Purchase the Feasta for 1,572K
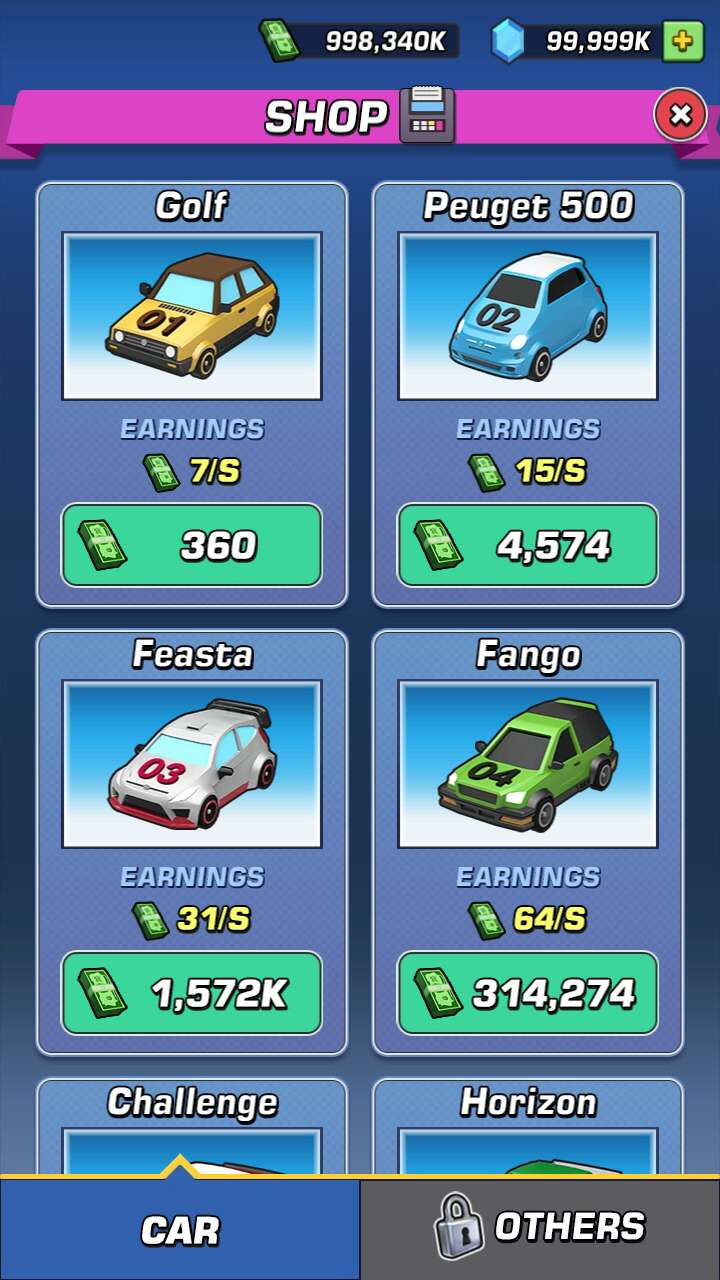720x1280 pixels. [x=192, y=993]
